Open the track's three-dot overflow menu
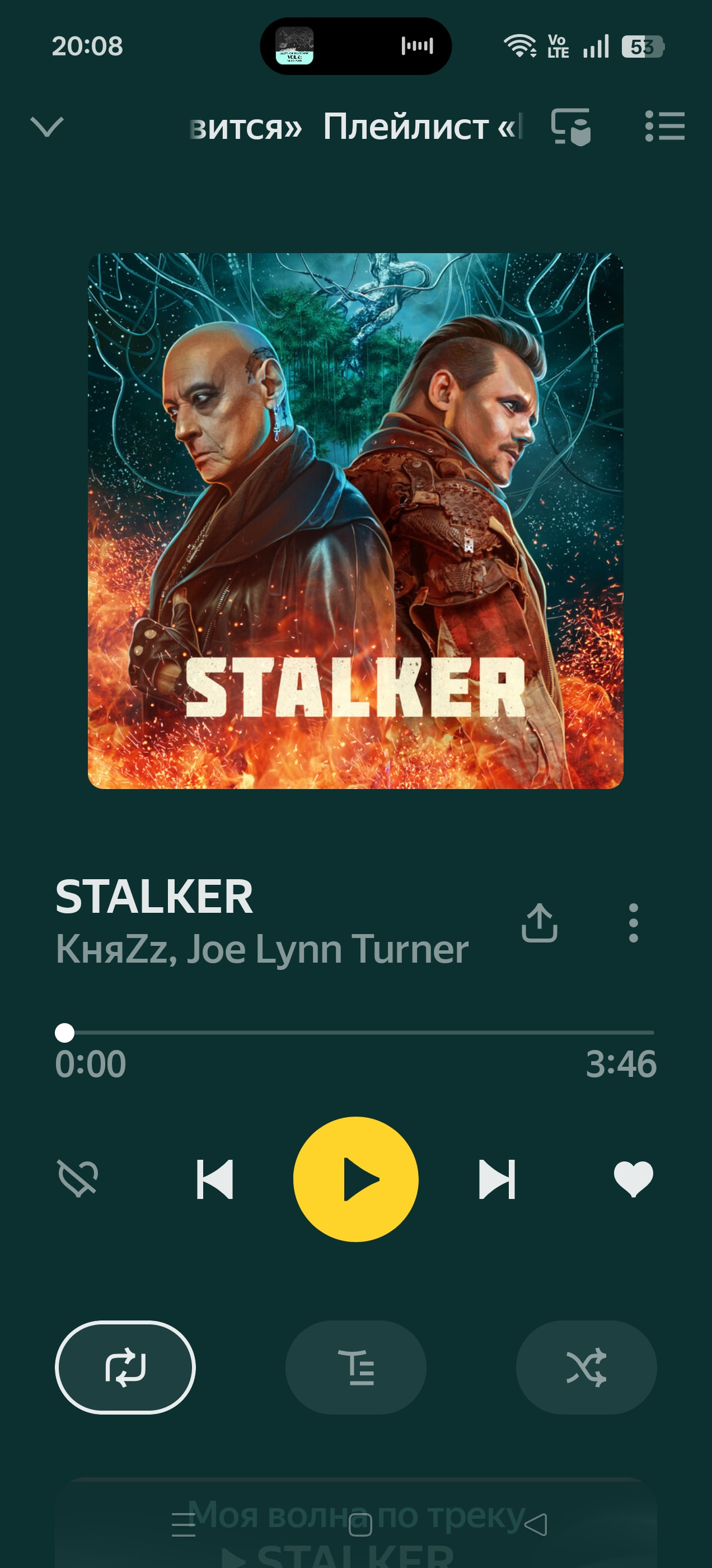The image size is (712, 1568). [634, 923]
